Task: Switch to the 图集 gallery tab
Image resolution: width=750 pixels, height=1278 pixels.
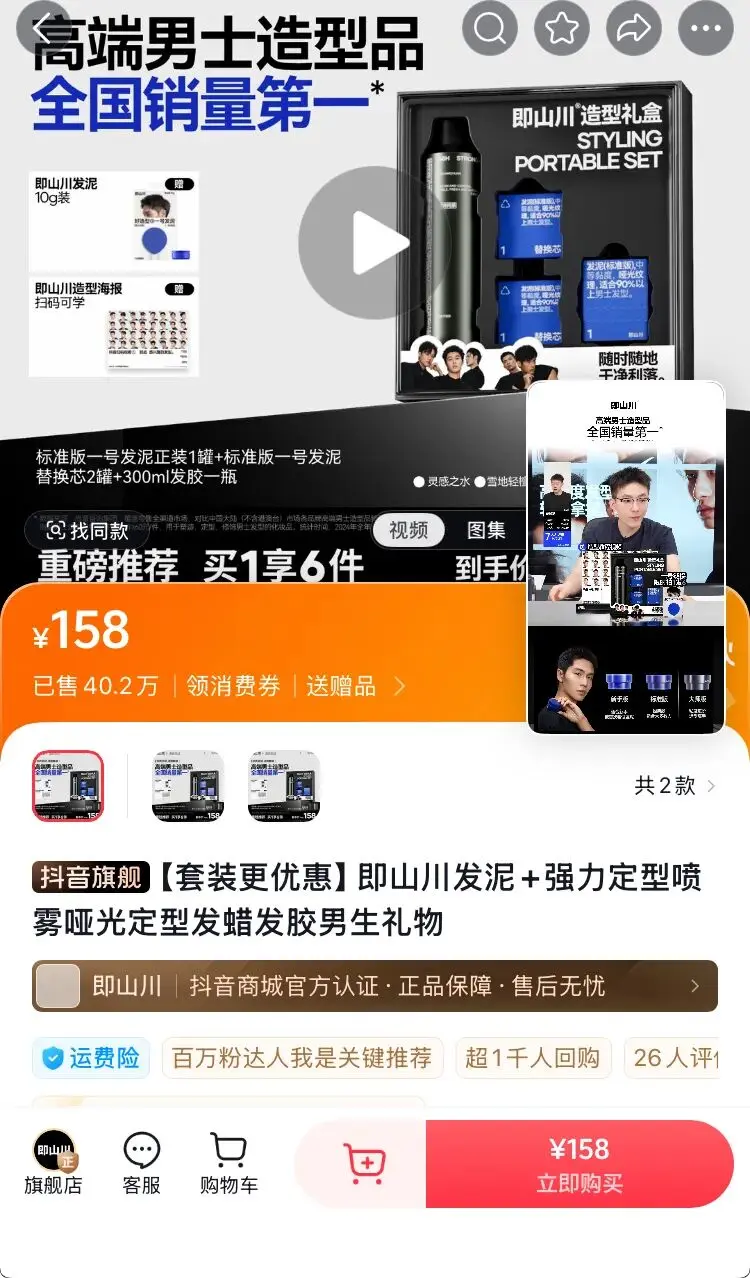Action: pyautogui.click(x=487, y=530)
